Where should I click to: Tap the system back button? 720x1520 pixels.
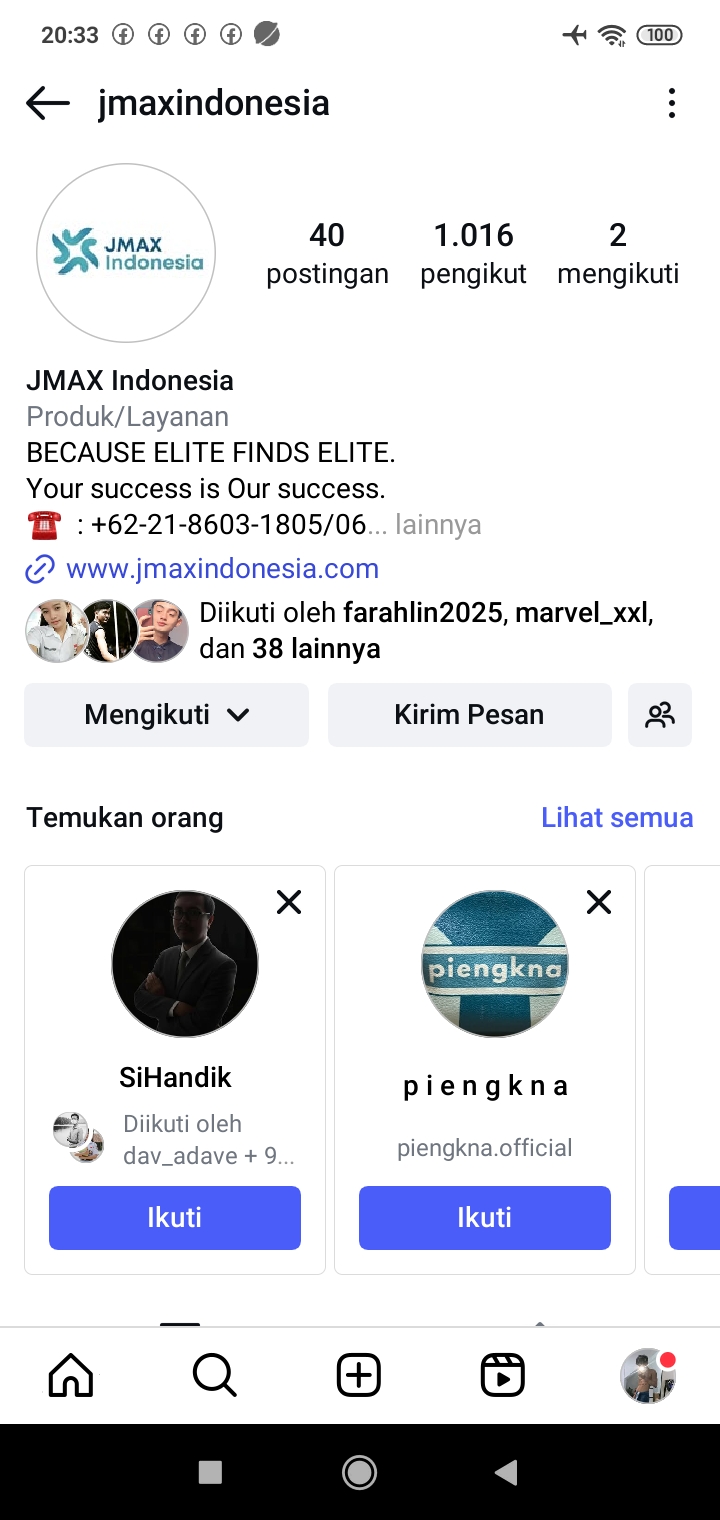point(507,1471)
